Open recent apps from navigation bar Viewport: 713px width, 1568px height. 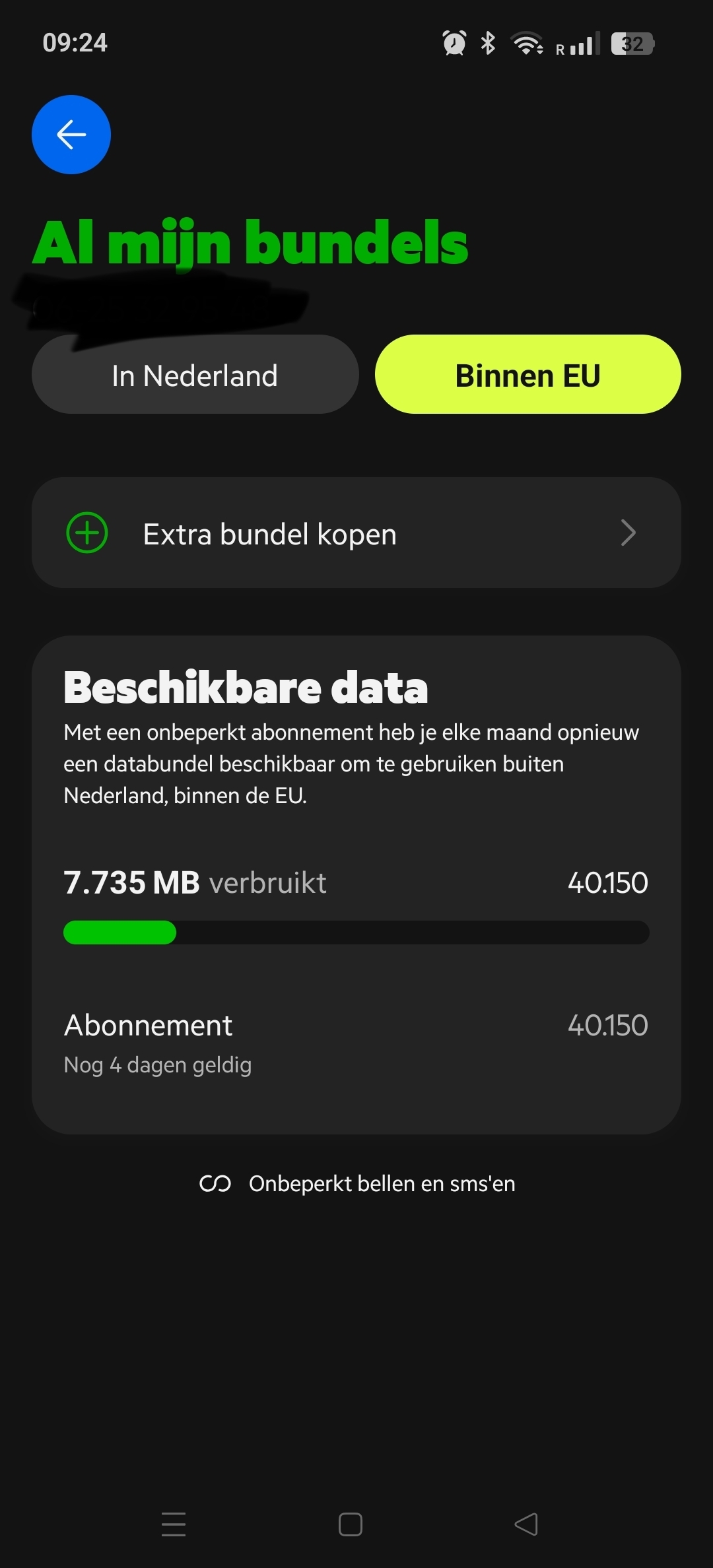[174, 1524]
